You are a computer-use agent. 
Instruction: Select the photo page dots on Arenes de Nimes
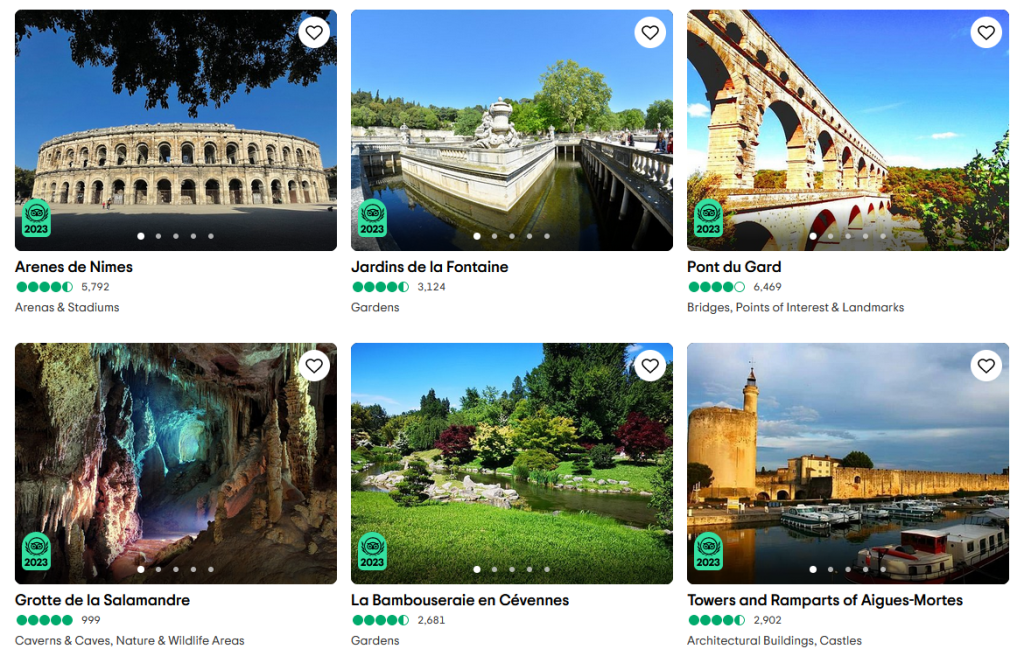175,237
